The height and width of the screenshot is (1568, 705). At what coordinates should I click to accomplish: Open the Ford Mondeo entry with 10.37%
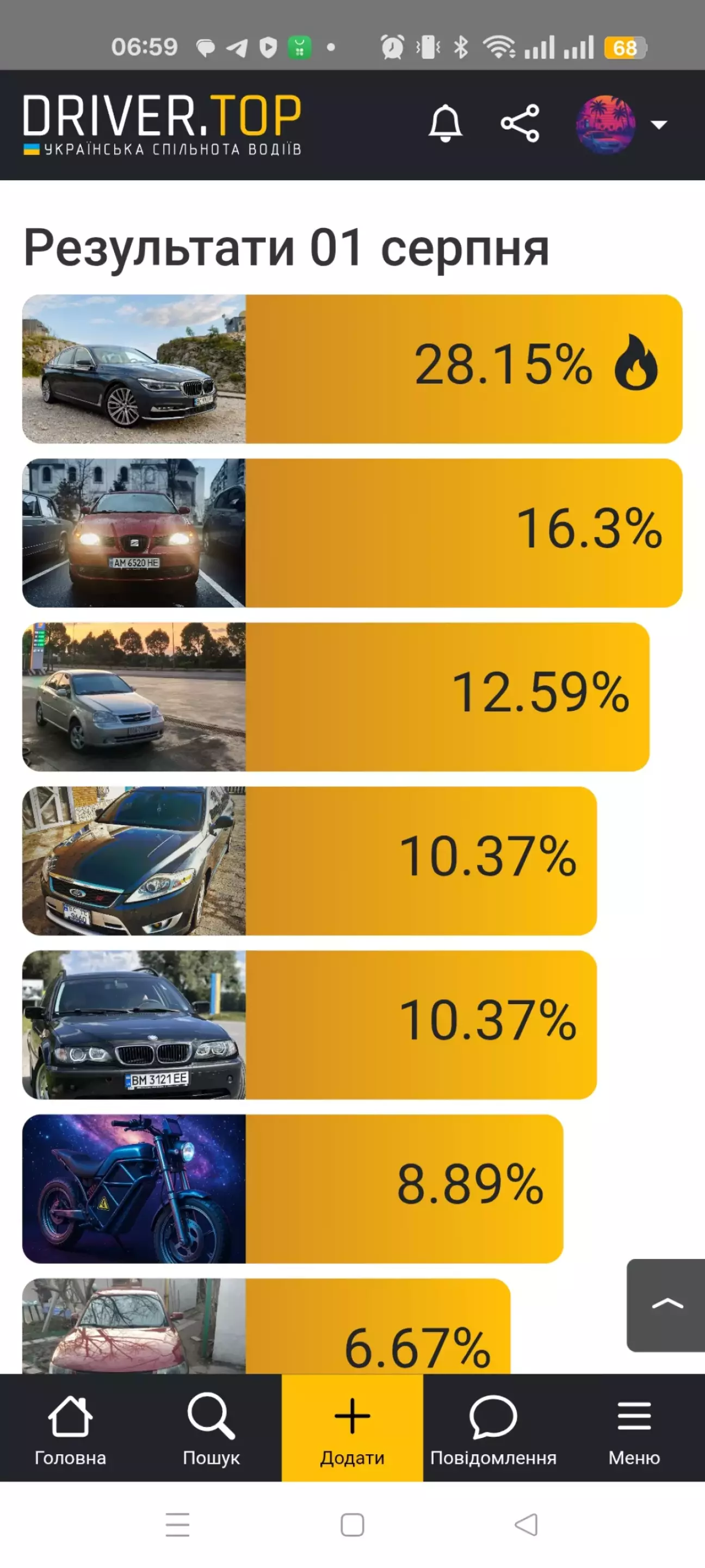(x=310, y=860)
